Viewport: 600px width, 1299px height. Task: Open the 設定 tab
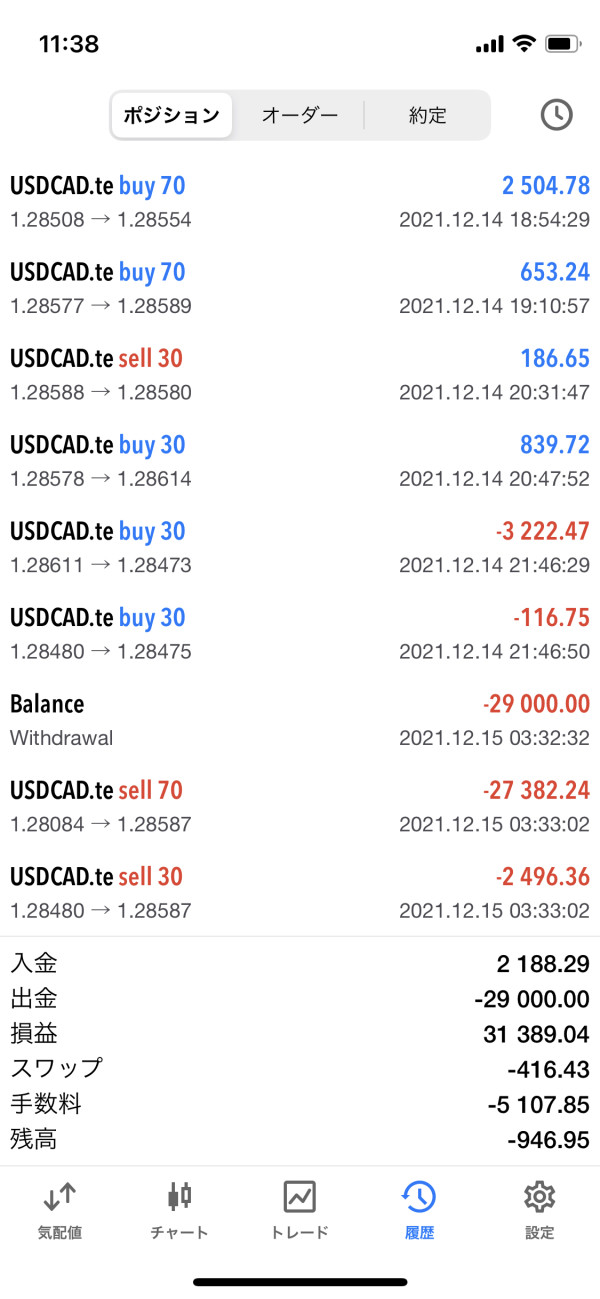click(539, 1210)
